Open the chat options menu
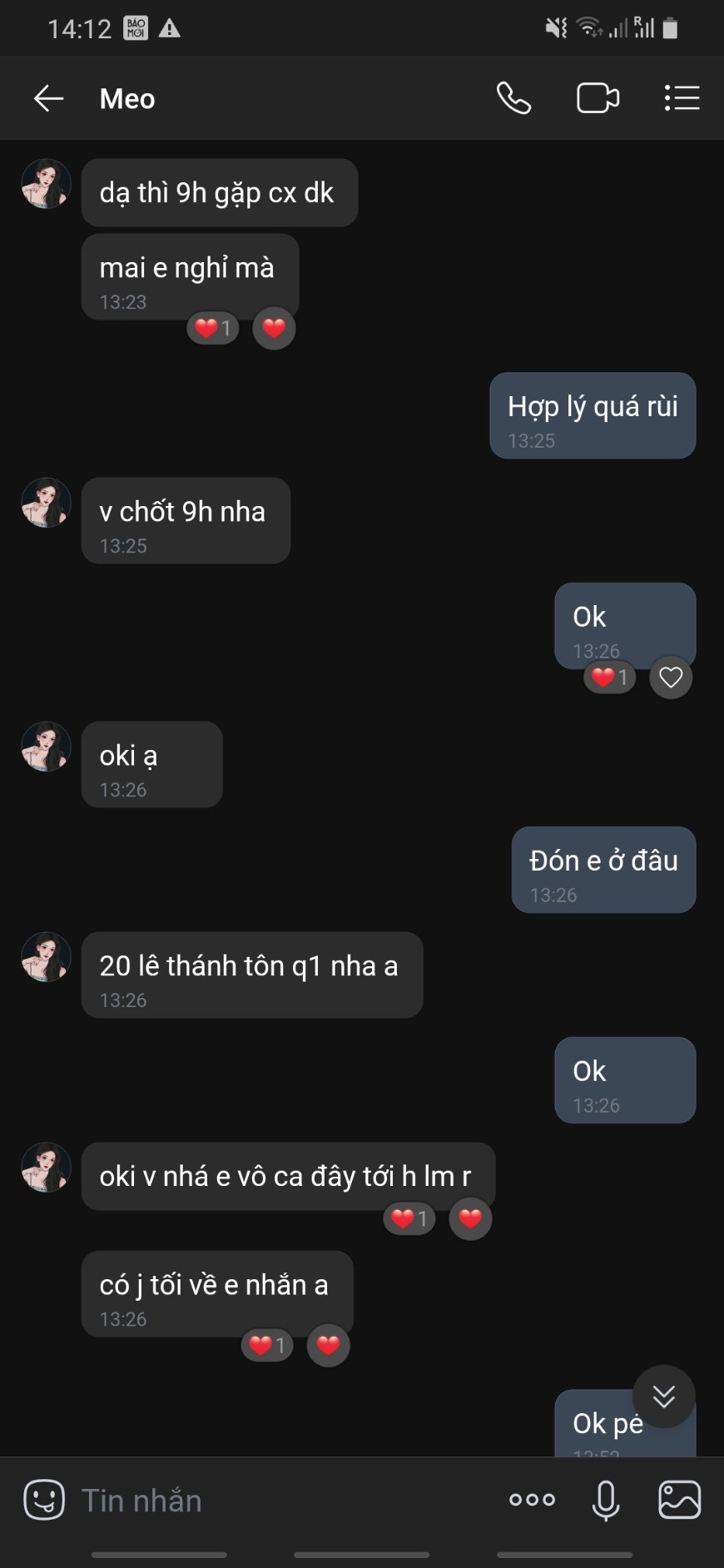 (x=682, y=98)
